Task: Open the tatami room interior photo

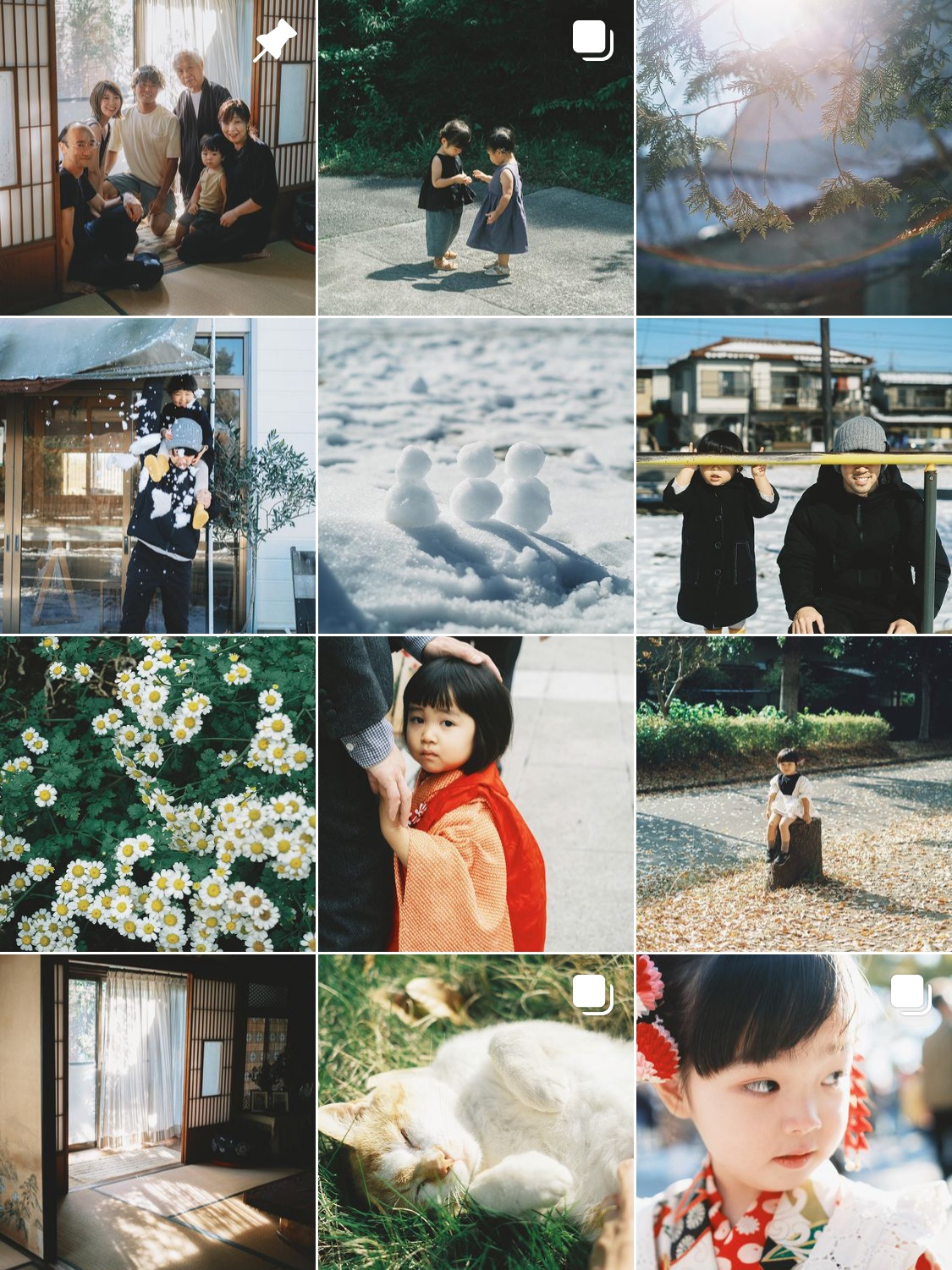Action: [x=157, y=1112]
